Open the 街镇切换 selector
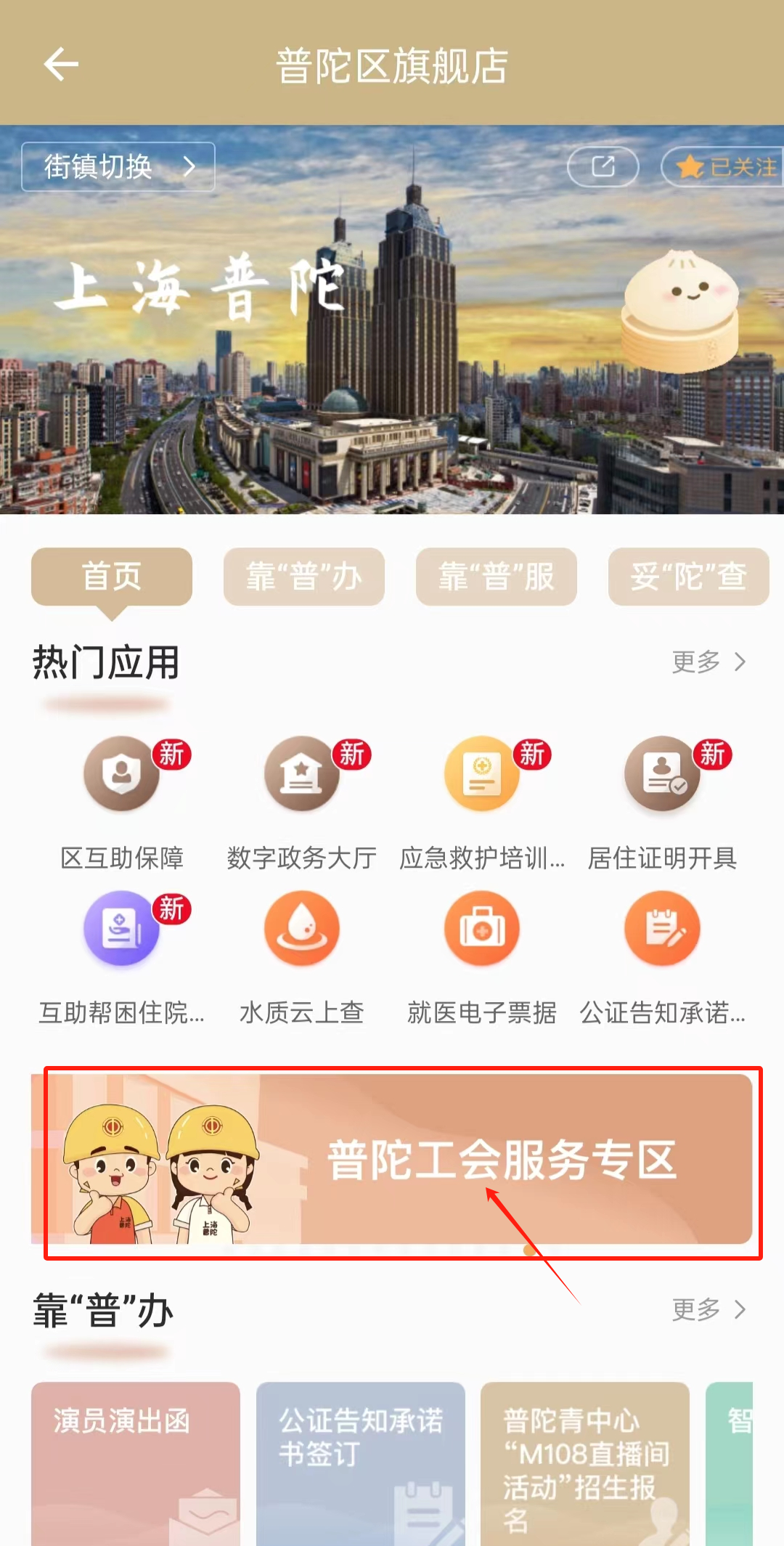 tap(118, 167)
